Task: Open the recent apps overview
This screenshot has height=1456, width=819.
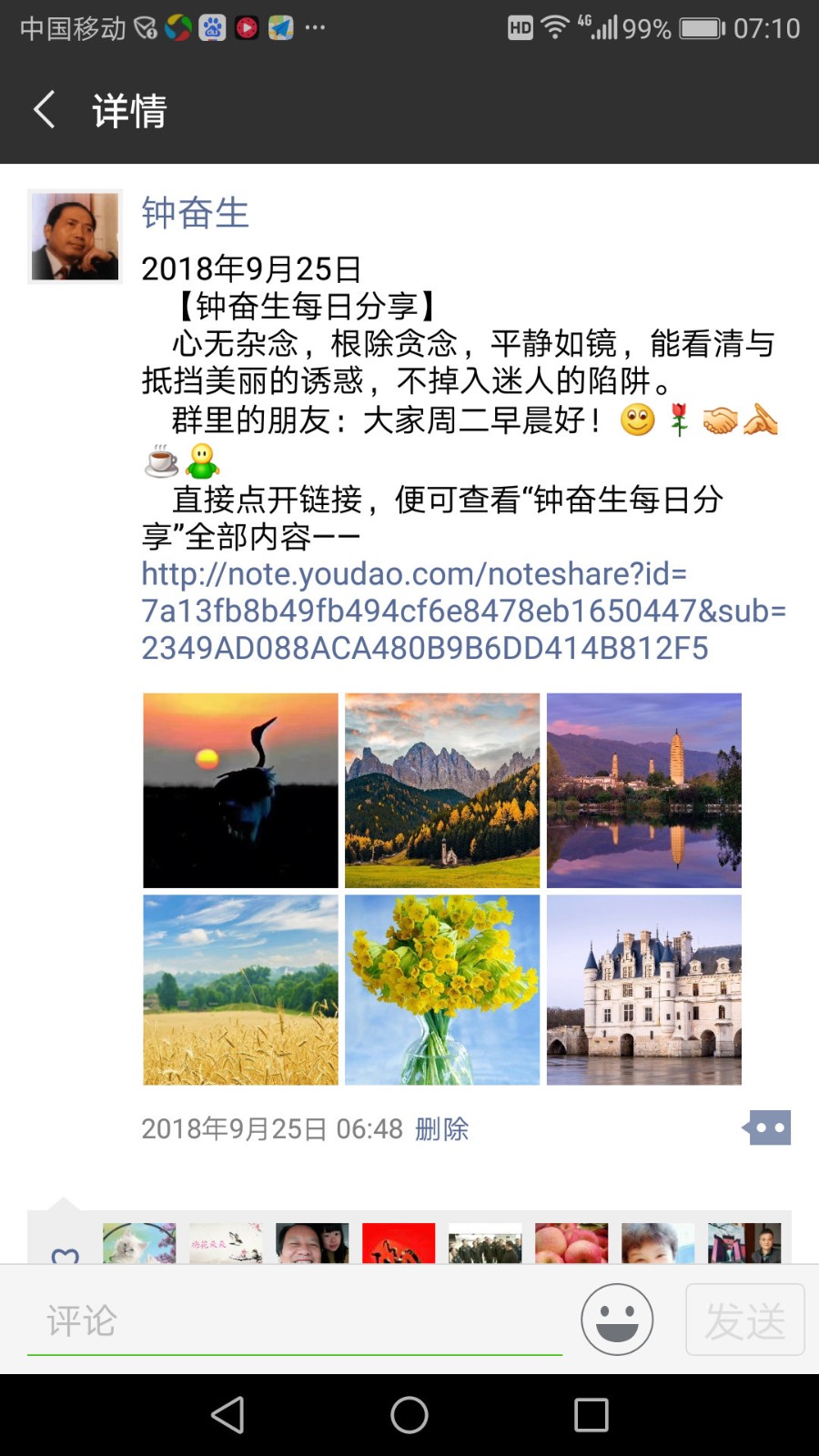Action: 591,1415
